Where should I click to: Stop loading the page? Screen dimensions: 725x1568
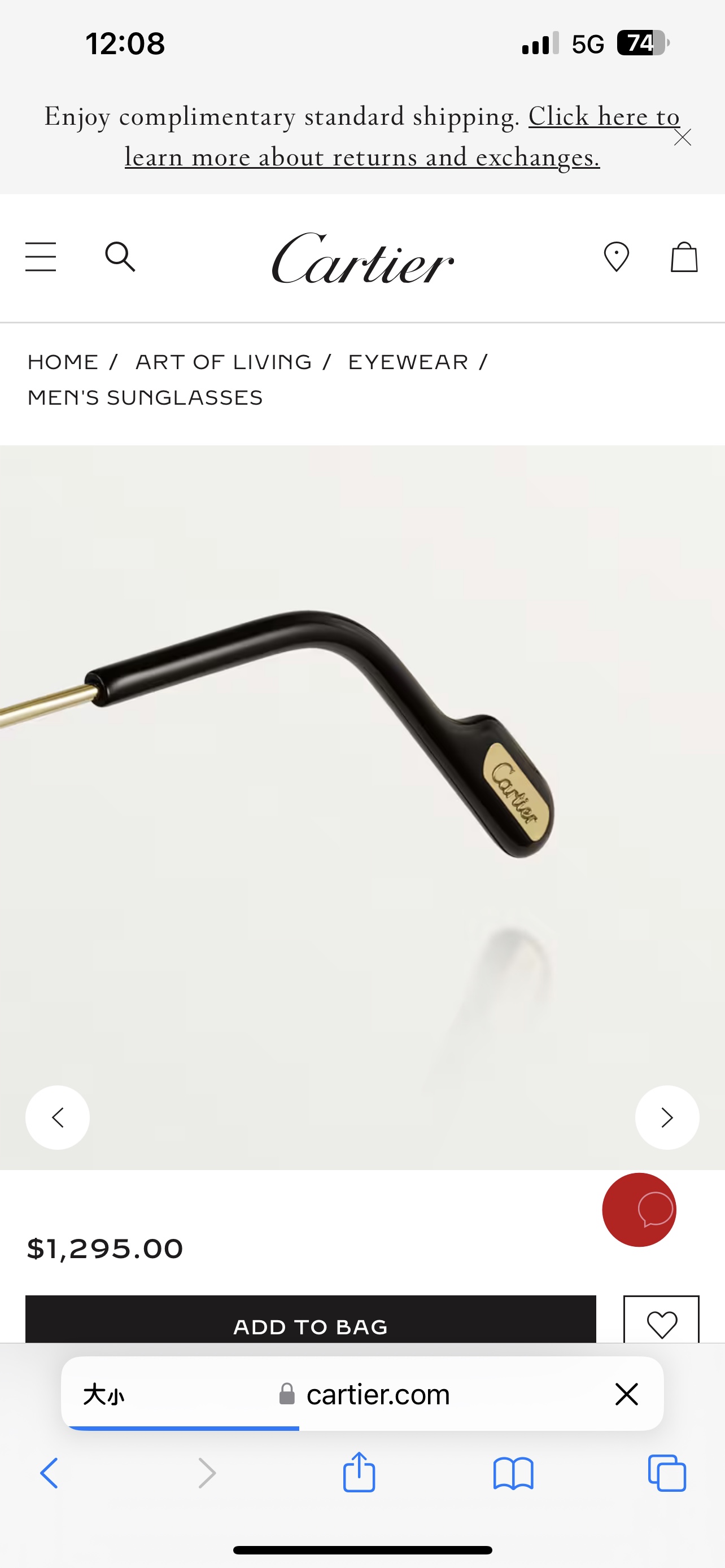[x=626, y=1394]
